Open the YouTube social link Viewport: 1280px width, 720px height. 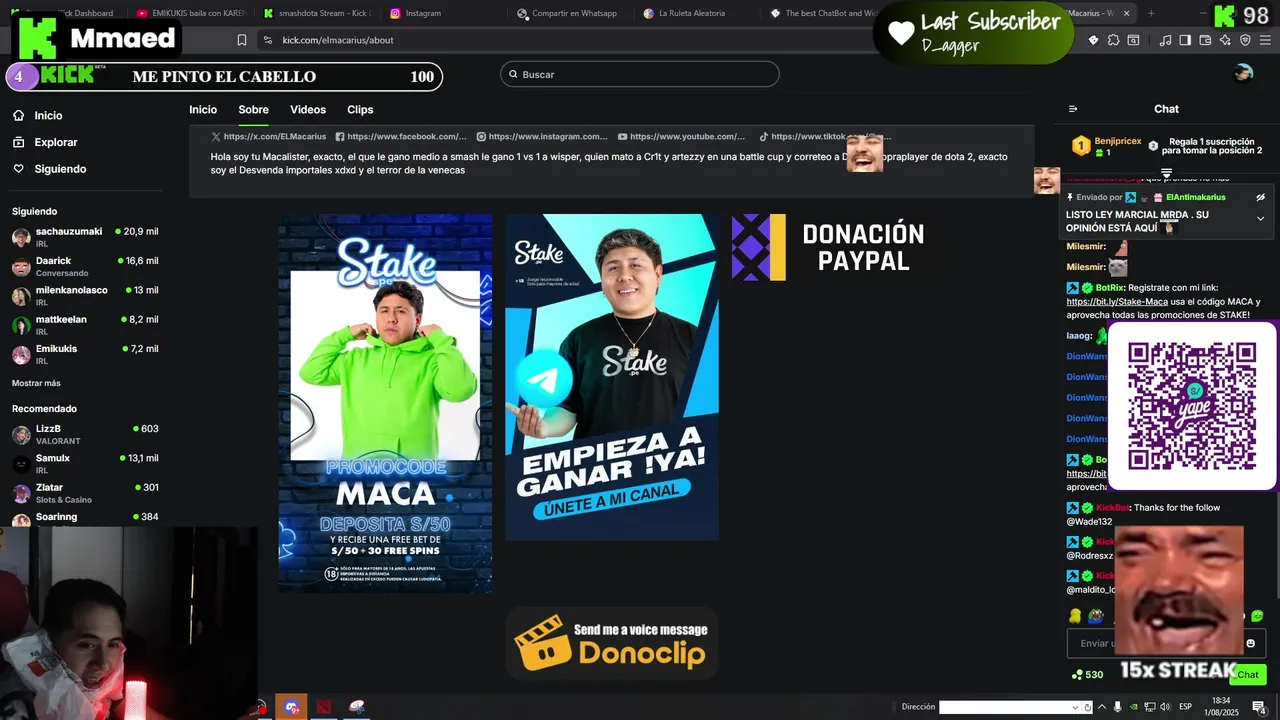click(x=686, y=137)
